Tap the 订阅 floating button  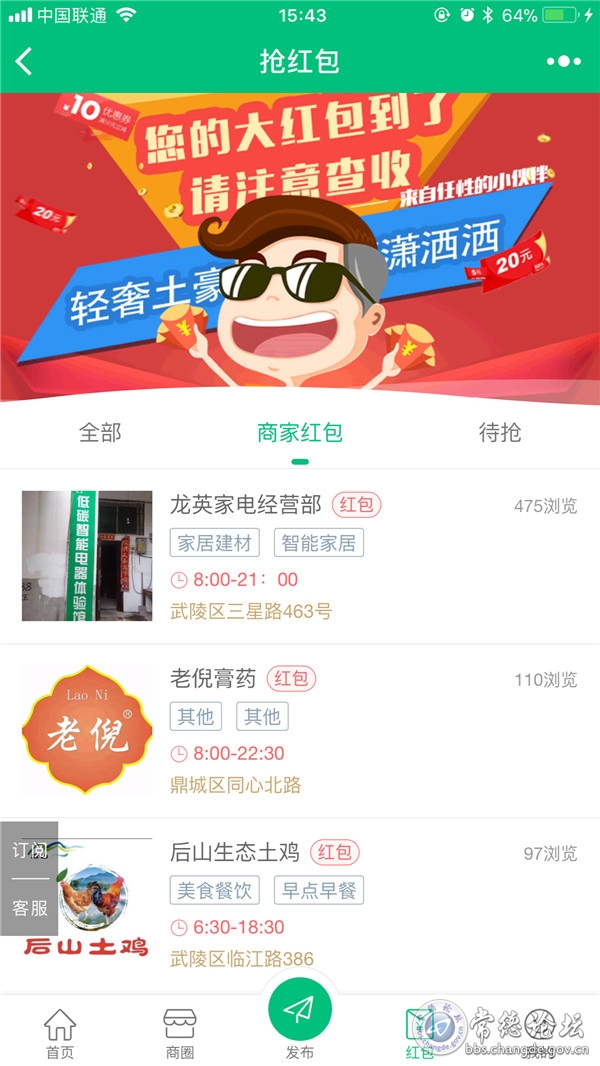(x=30, y=851)
